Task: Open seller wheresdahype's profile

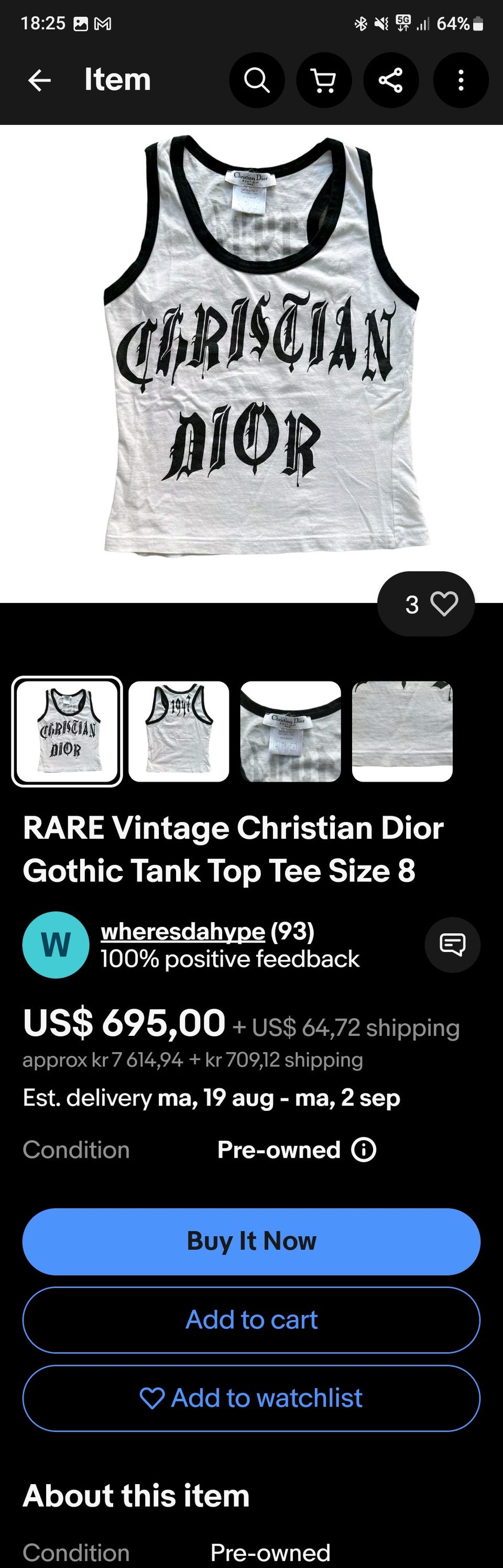Action: [182, 931]
